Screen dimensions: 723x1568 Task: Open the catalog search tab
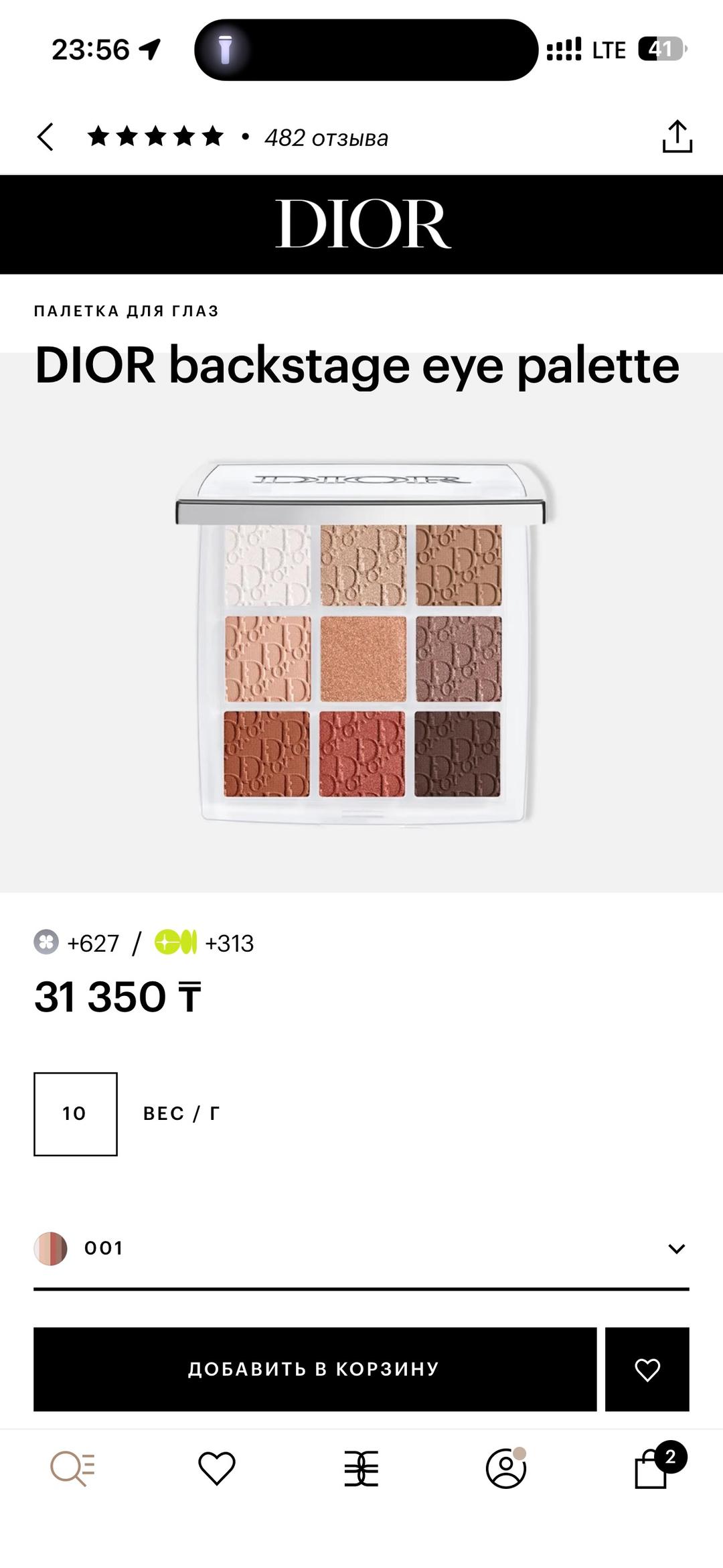72,1469
